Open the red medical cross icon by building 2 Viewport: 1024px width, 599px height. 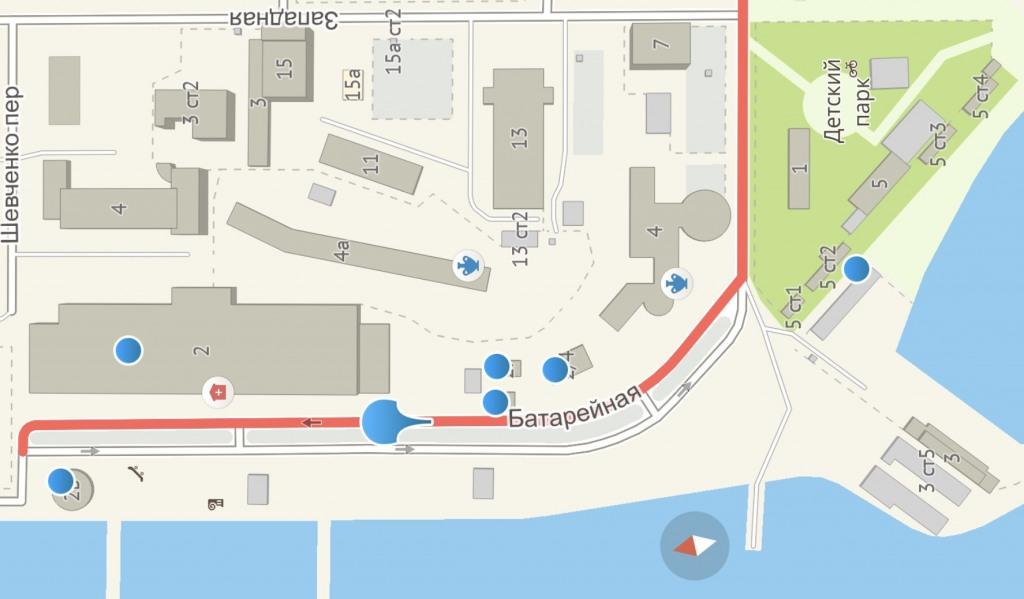pyautogui.click(x=216, y=392)
